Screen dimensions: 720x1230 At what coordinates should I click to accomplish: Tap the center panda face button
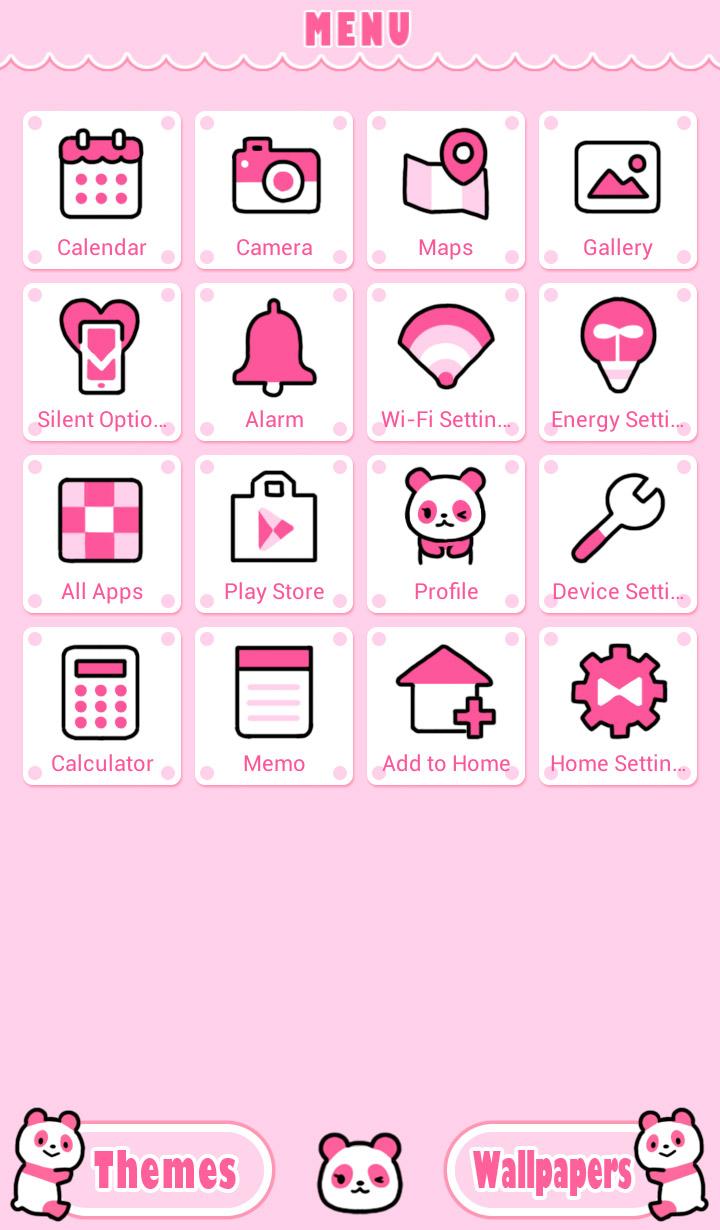(x=360, y=1172)
